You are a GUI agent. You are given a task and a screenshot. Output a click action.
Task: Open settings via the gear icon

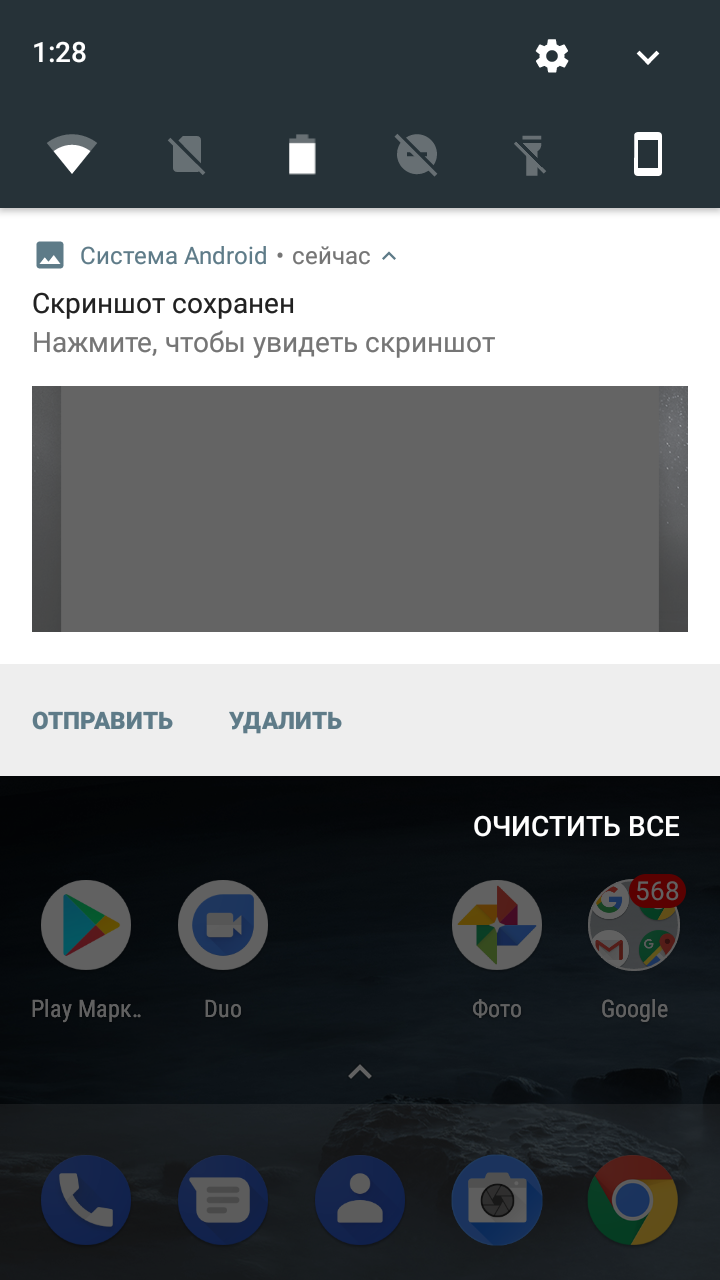pos(552,56)
